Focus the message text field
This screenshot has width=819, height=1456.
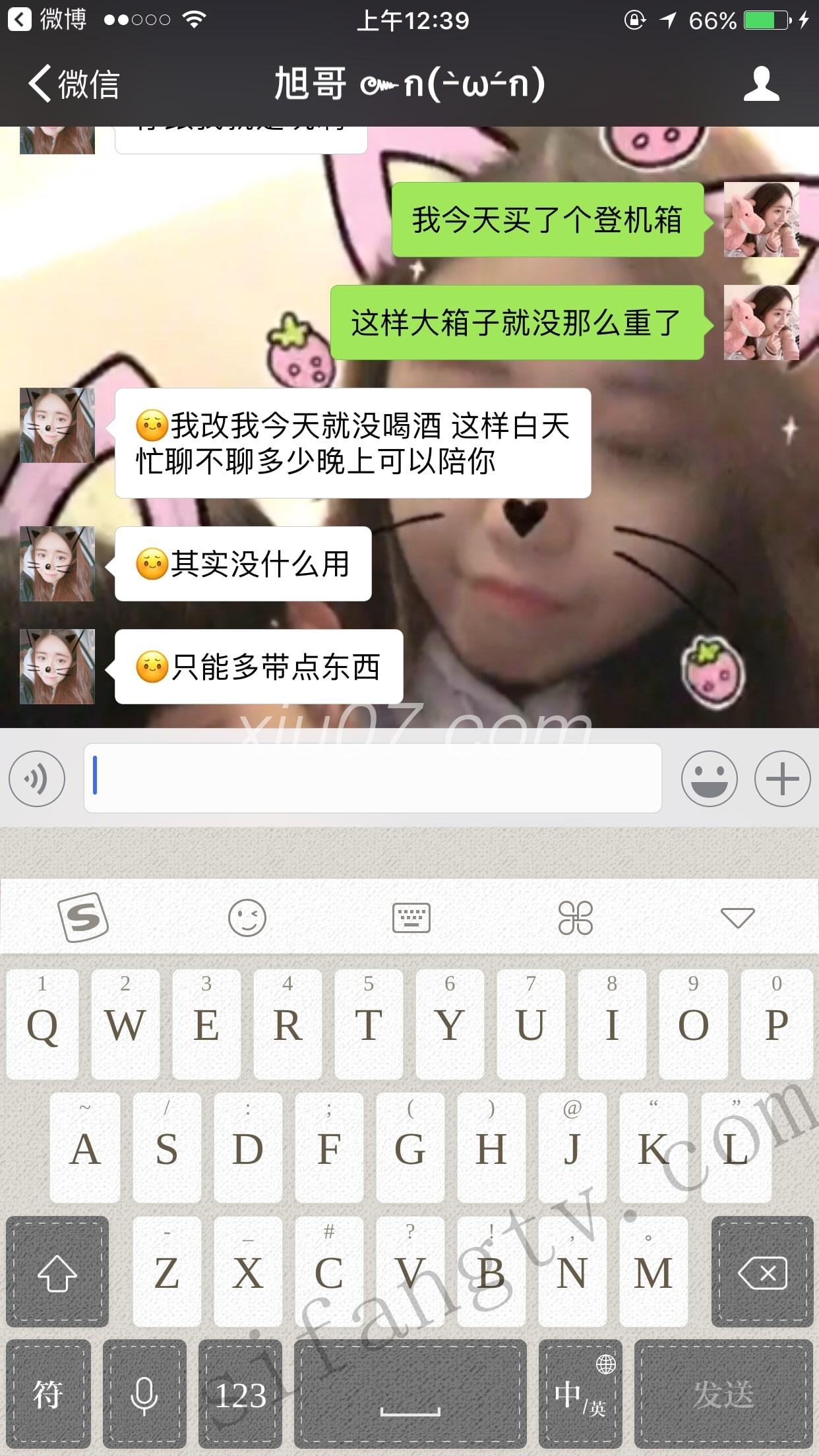click(373, 778)
